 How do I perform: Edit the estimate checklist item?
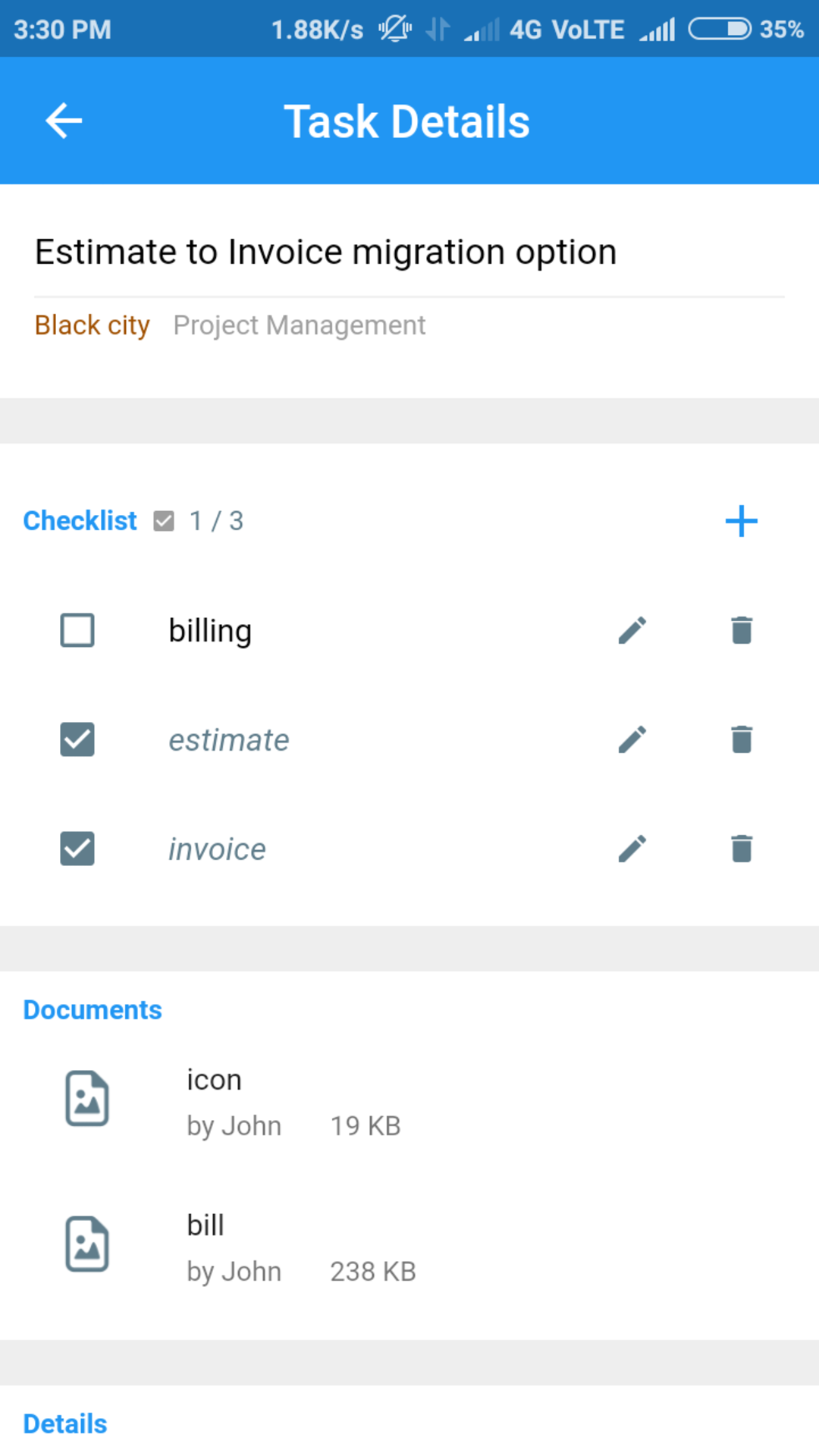click(x=632, y=739)
